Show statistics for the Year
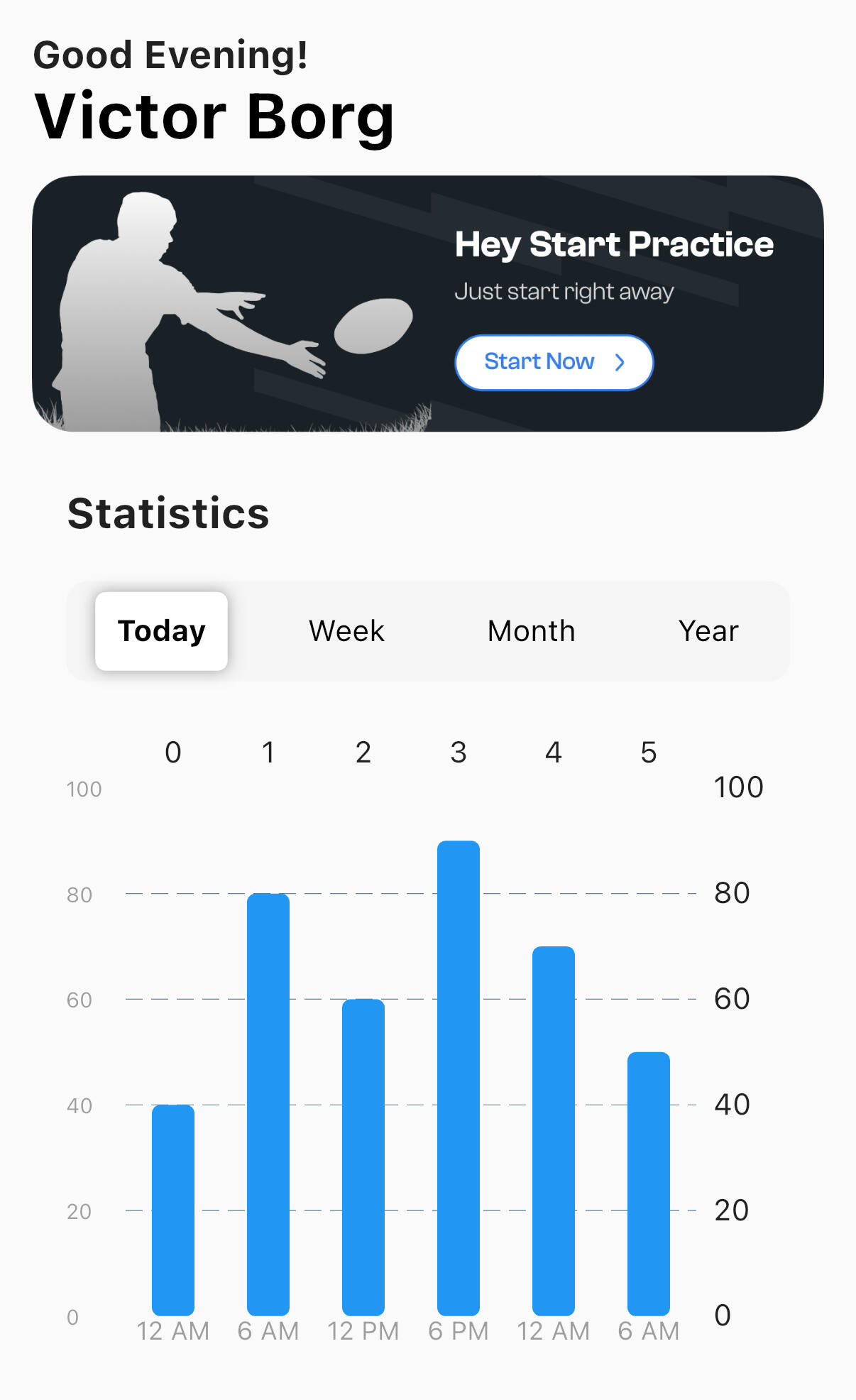856x1400 pixels. [x=708, y=631]
